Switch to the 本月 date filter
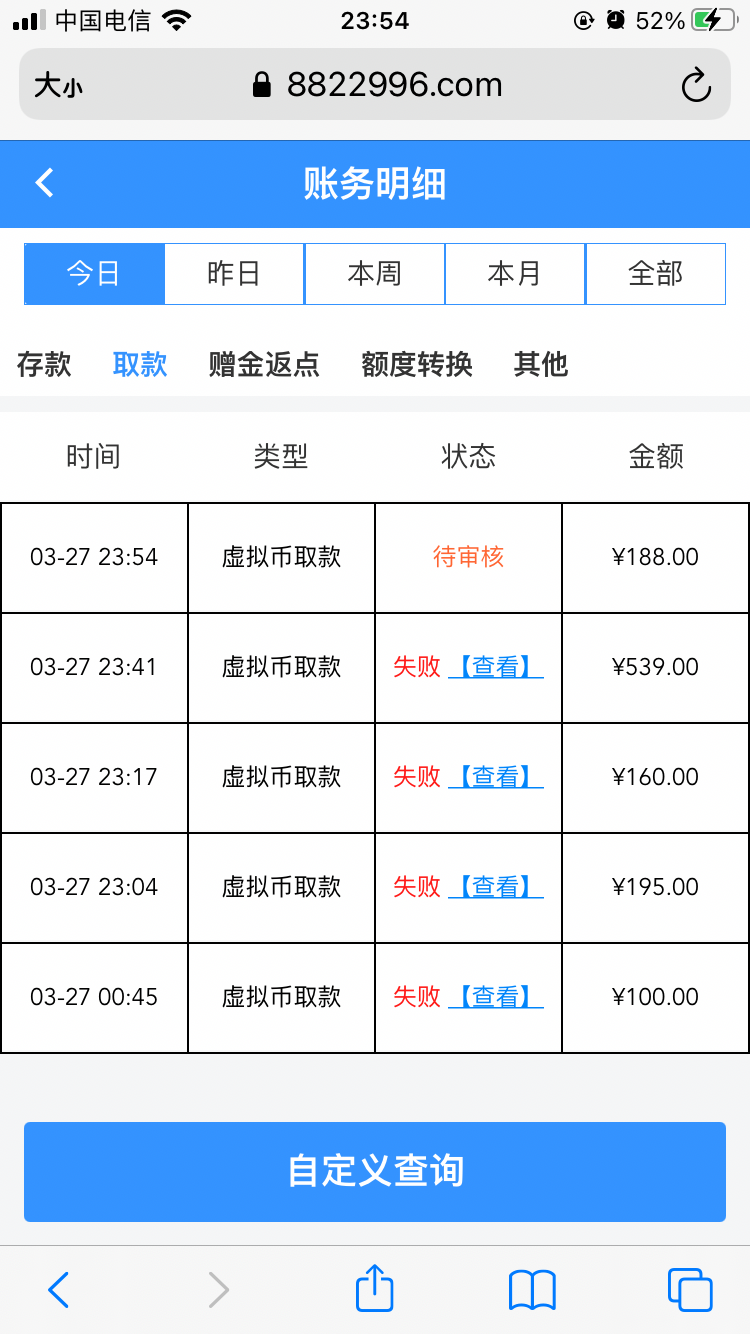Viewport: 750px width, 1334px height. [x=514, y=273]
